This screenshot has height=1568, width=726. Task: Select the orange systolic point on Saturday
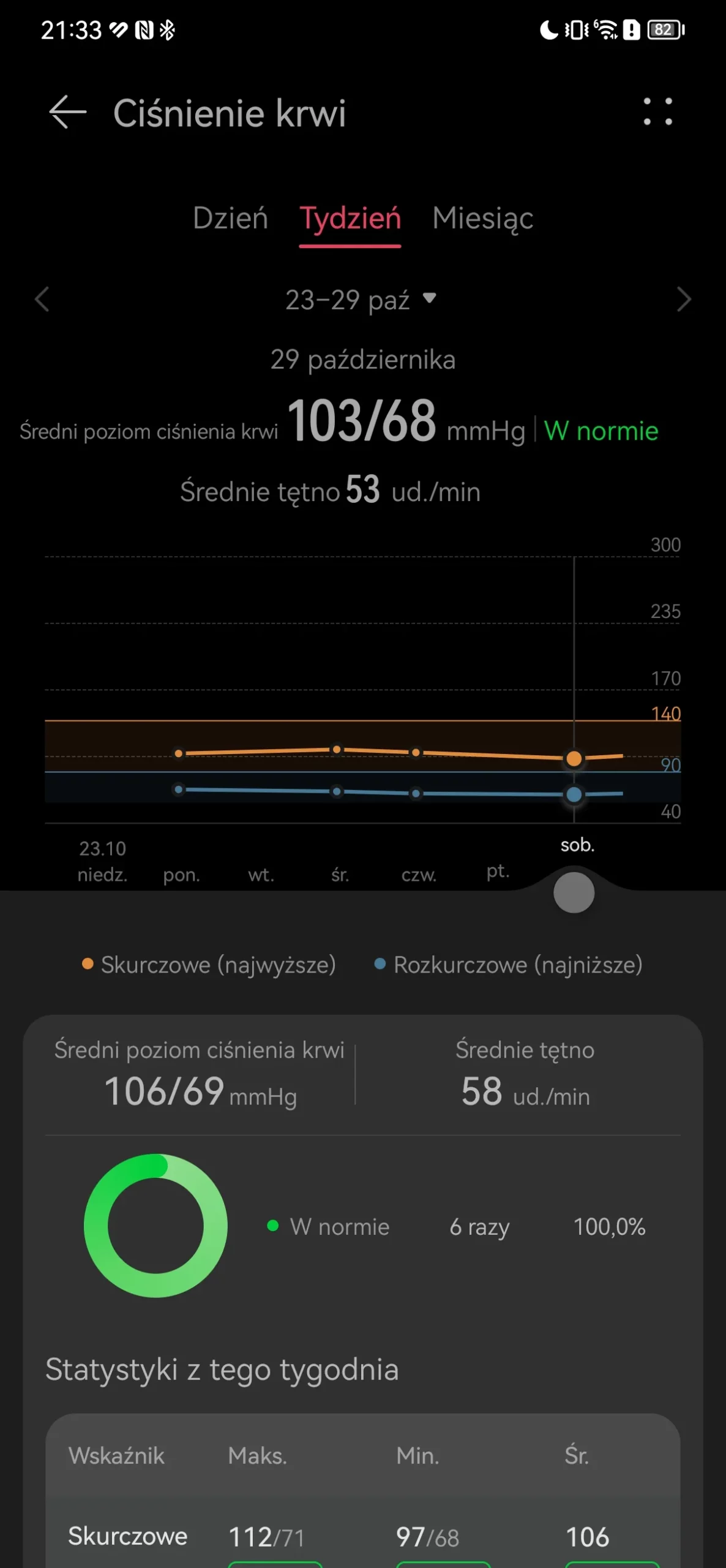(x=574, y=758)
